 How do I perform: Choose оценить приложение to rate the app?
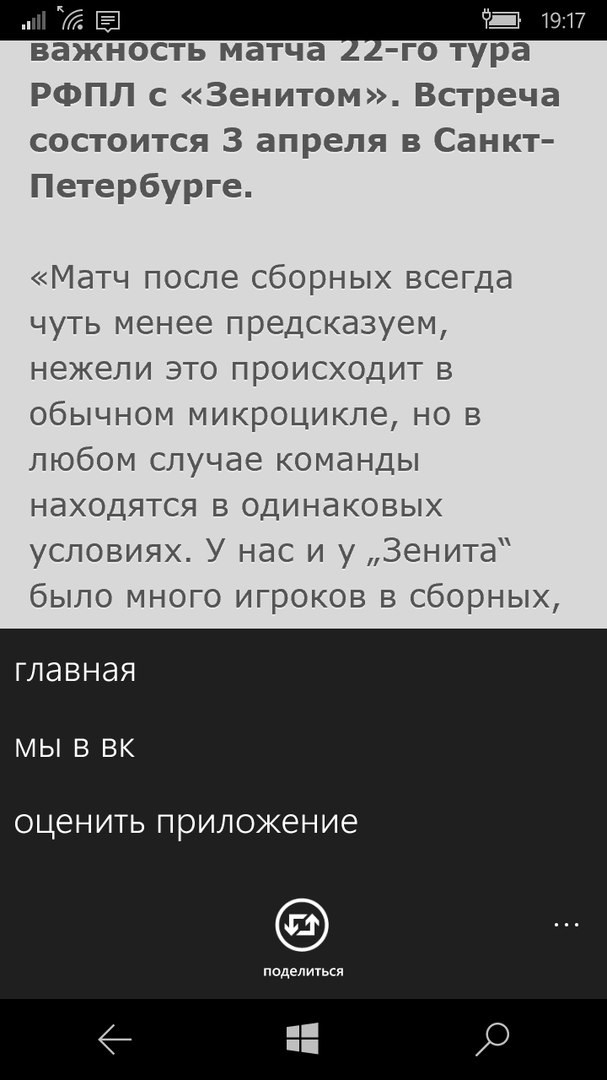[186, 823]
